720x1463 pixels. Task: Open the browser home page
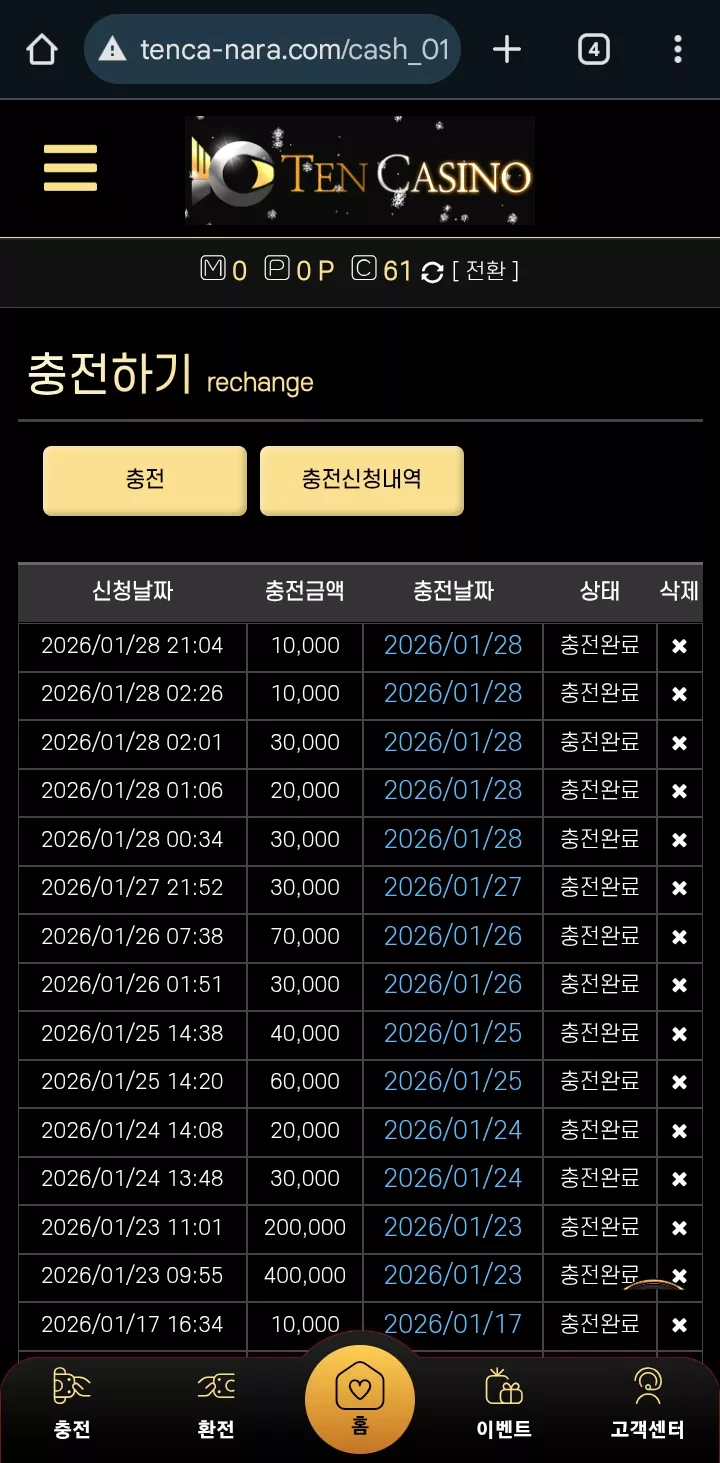click(x=42, y=49)
